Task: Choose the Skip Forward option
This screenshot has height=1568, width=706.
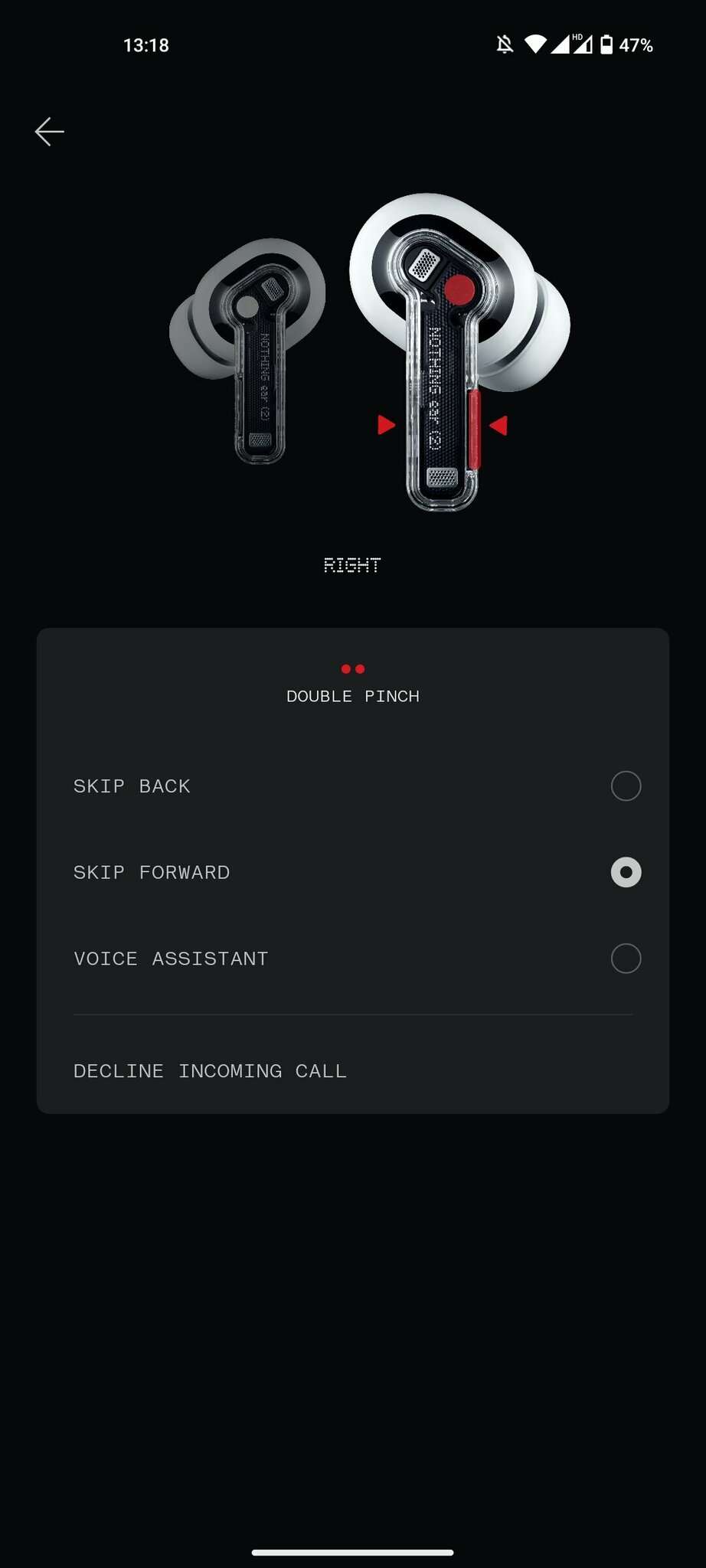Action: [625, 872]
